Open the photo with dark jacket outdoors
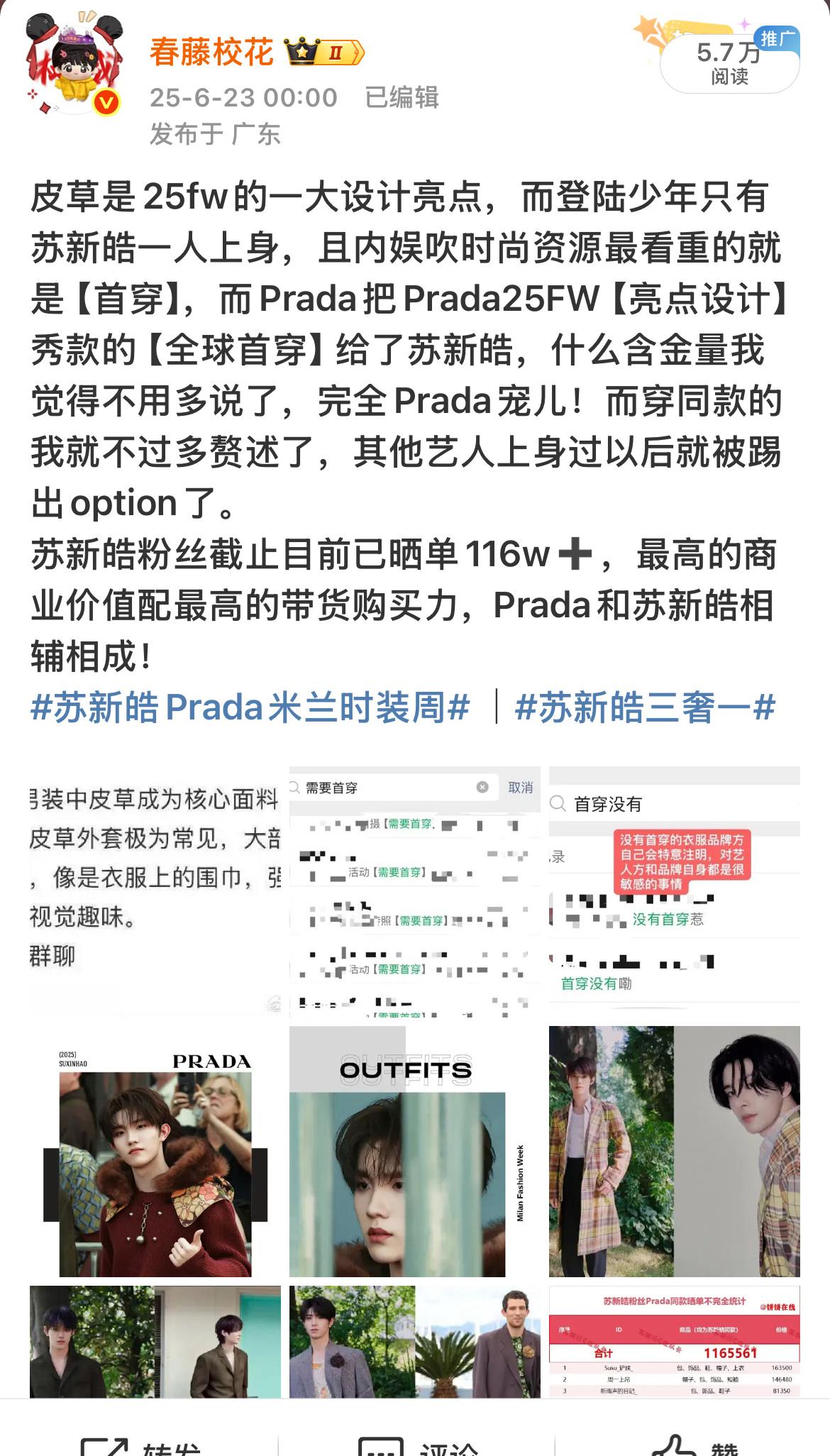 [x=155, y=1342]
